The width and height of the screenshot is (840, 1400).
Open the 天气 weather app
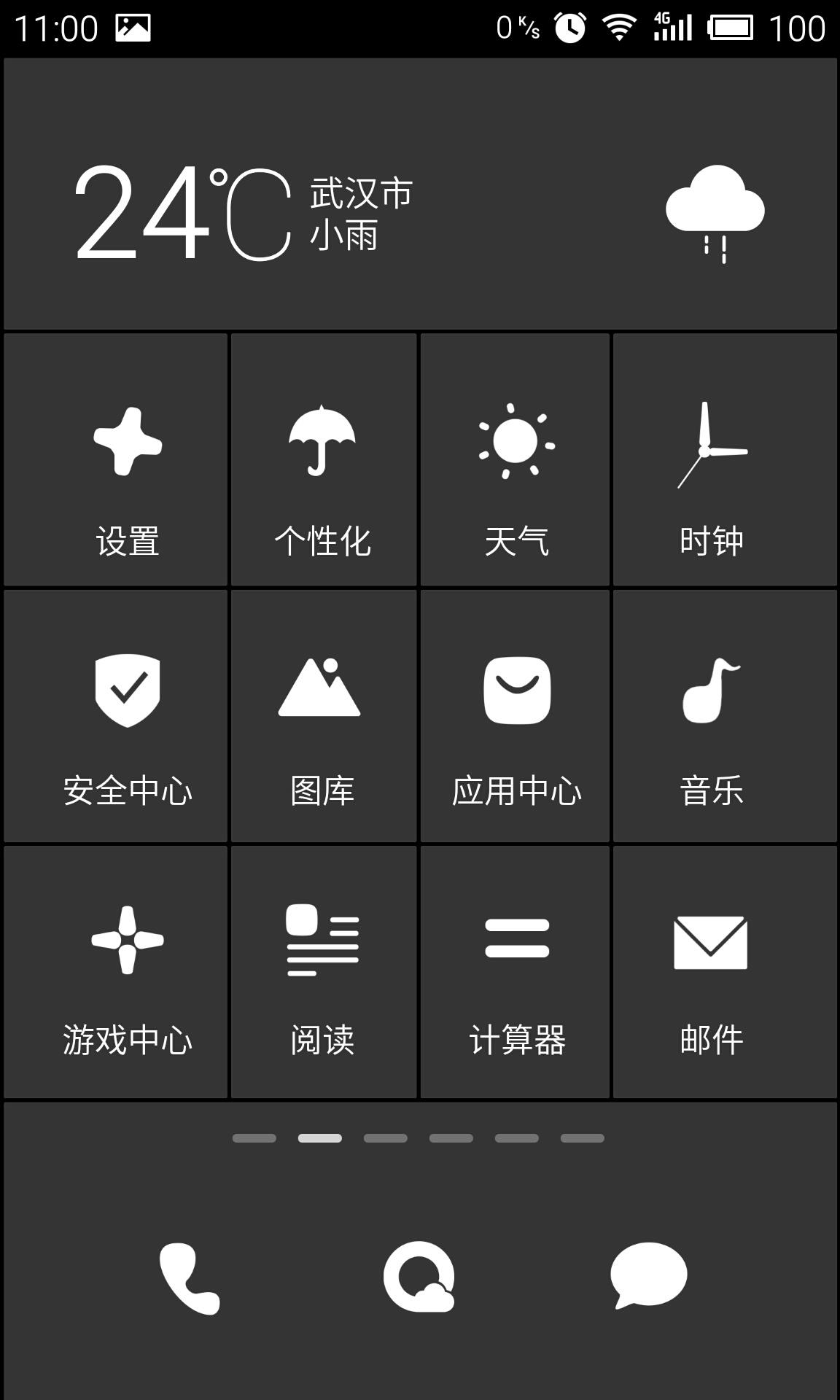516,461
